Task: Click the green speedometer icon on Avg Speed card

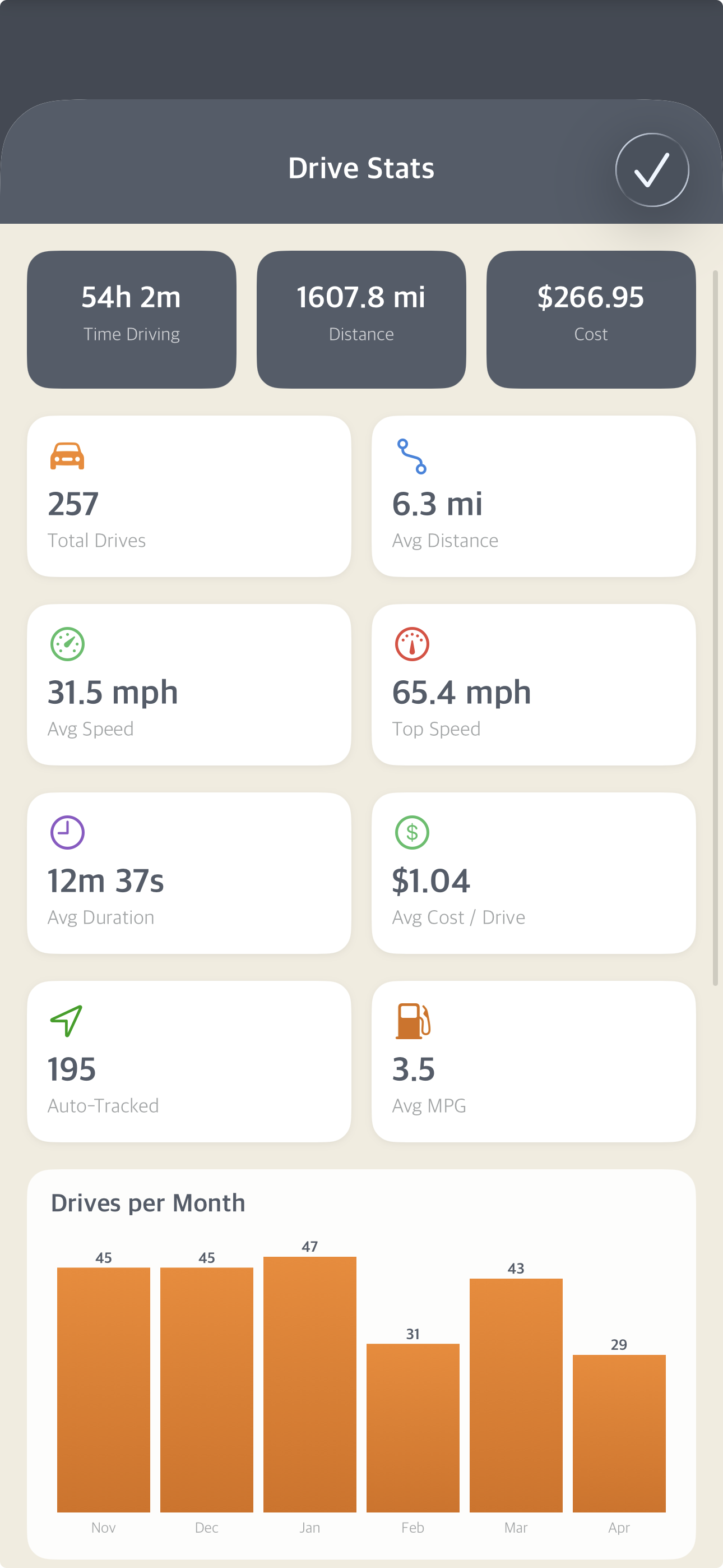Action: tap(66, 644)
